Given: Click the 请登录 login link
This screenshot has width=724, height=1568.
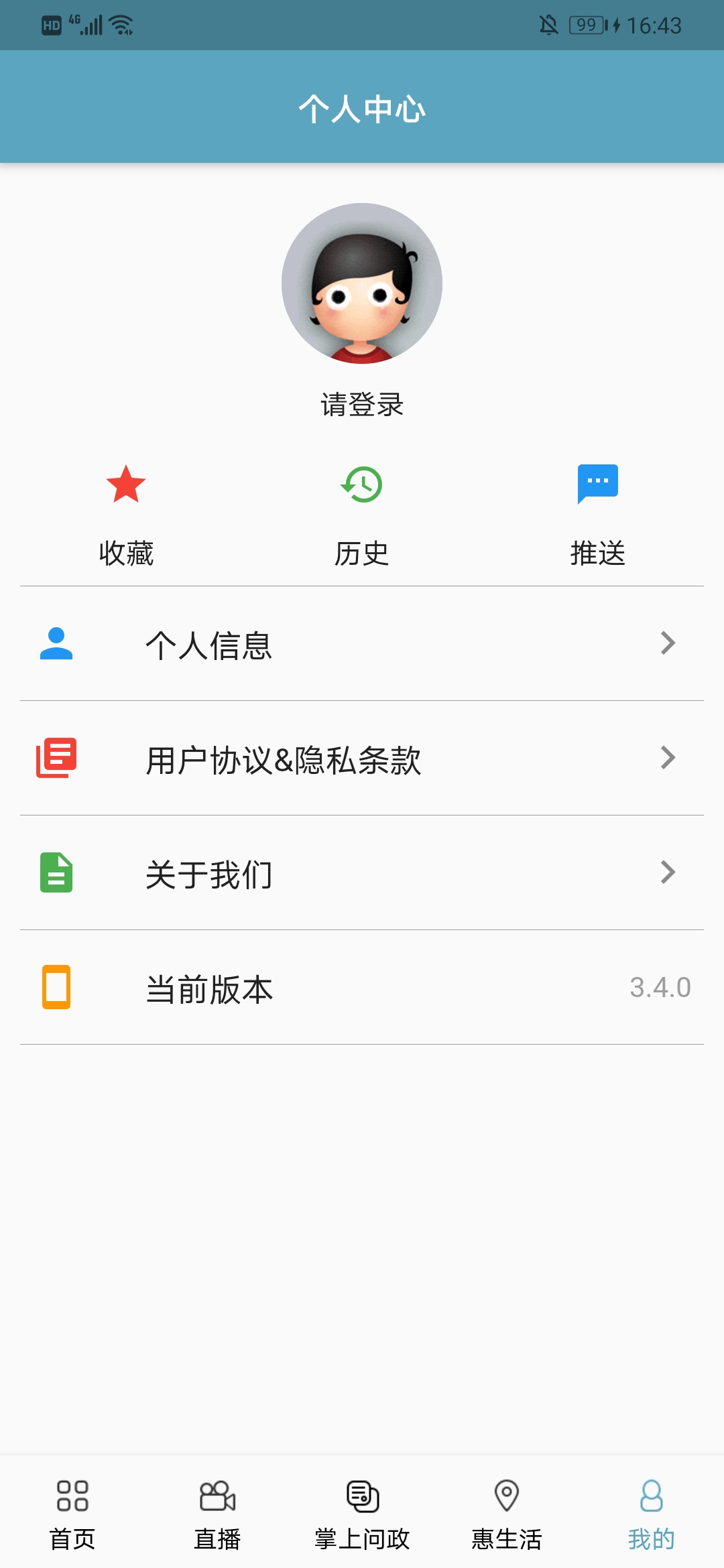Looking at the screenshot, I should click(x=362, y=404).
